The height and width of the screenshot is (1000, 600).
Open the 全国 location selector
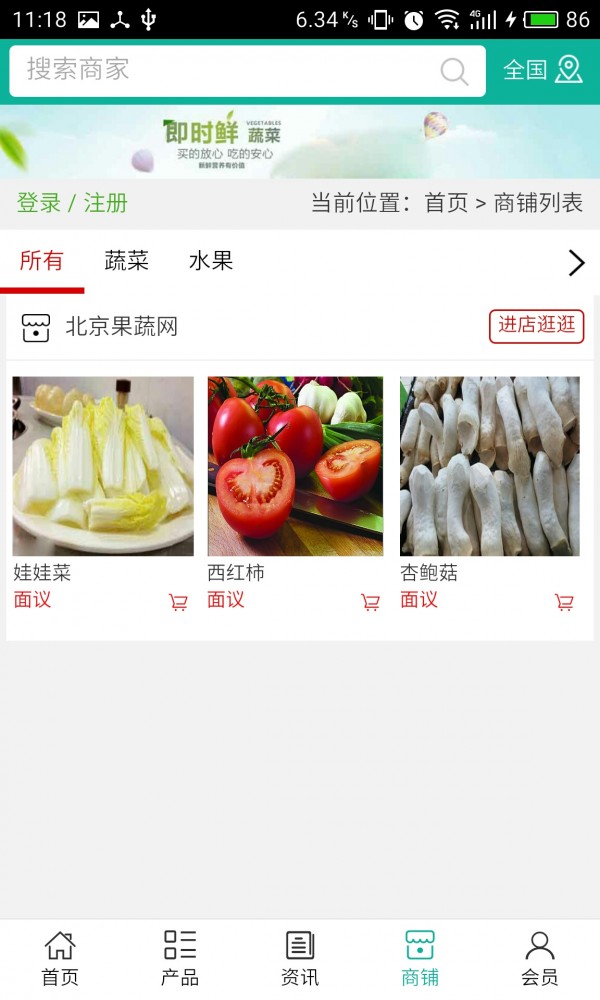tap(542, 70)
